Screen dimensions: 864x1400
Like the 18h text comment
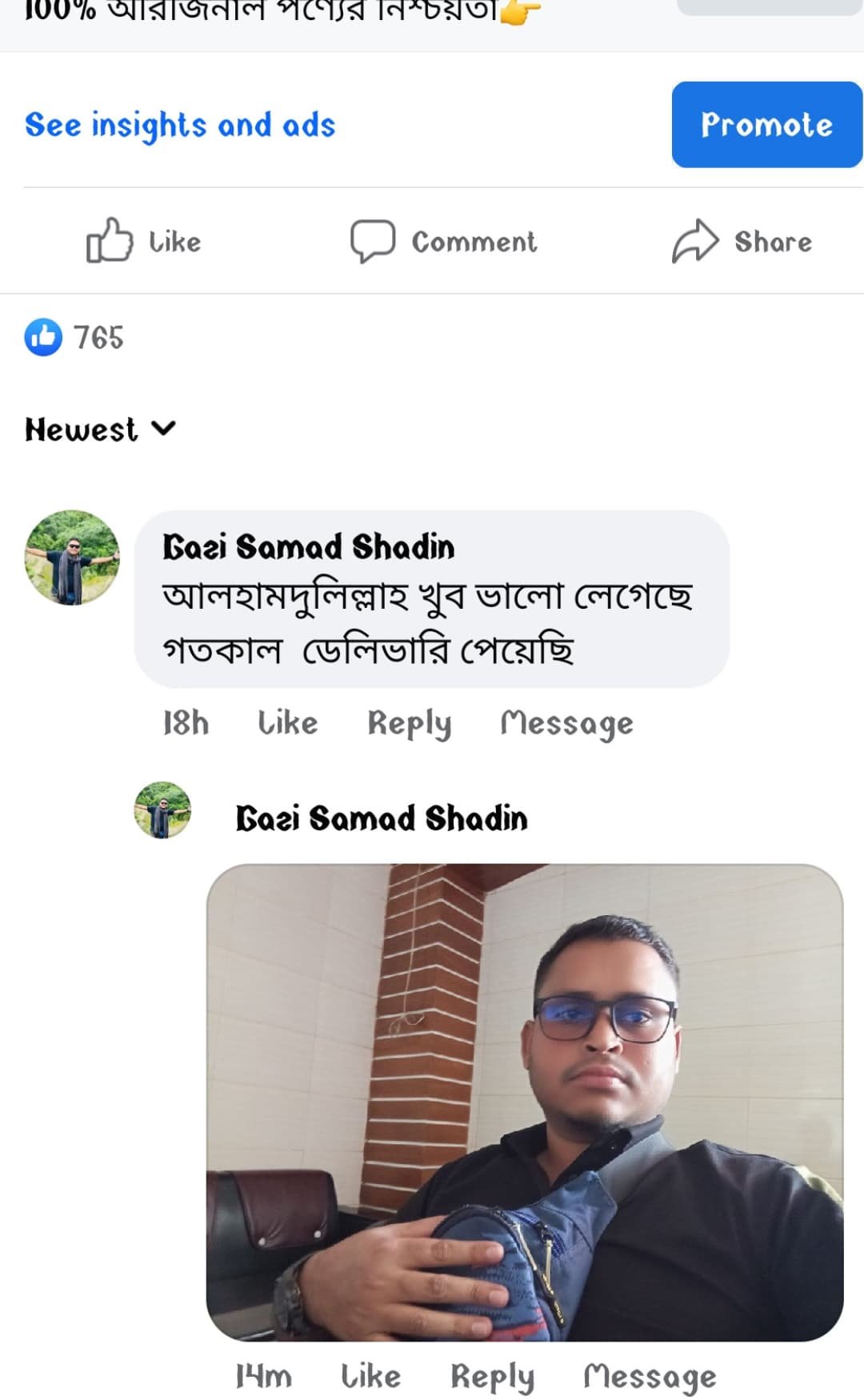(x=287, y=723)
